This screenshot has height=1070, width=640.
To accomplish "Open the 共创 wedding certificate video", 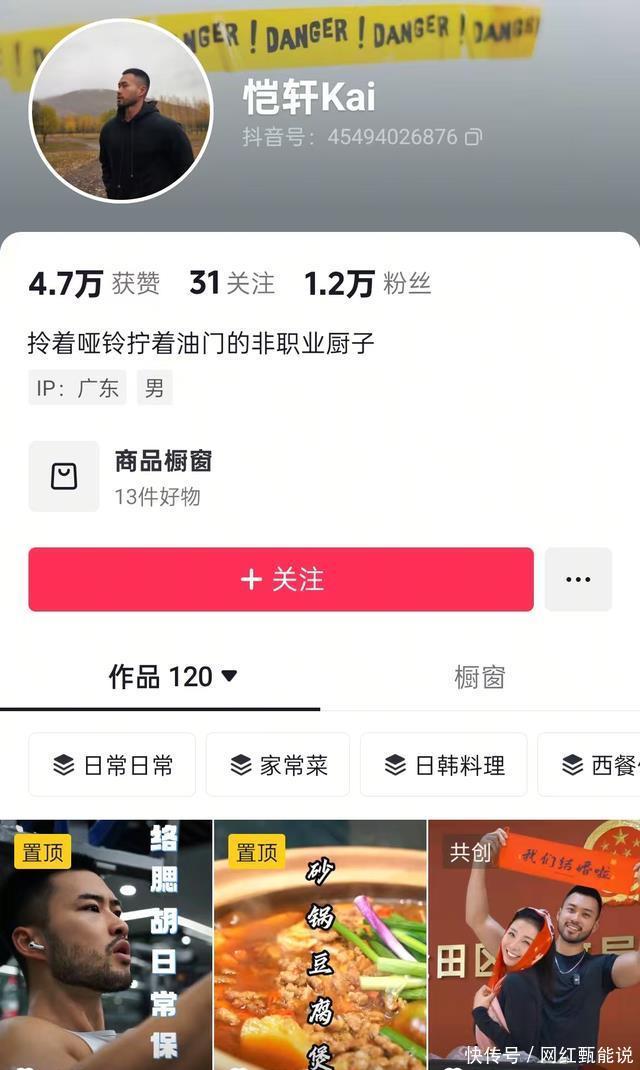I will coord(534,945).
